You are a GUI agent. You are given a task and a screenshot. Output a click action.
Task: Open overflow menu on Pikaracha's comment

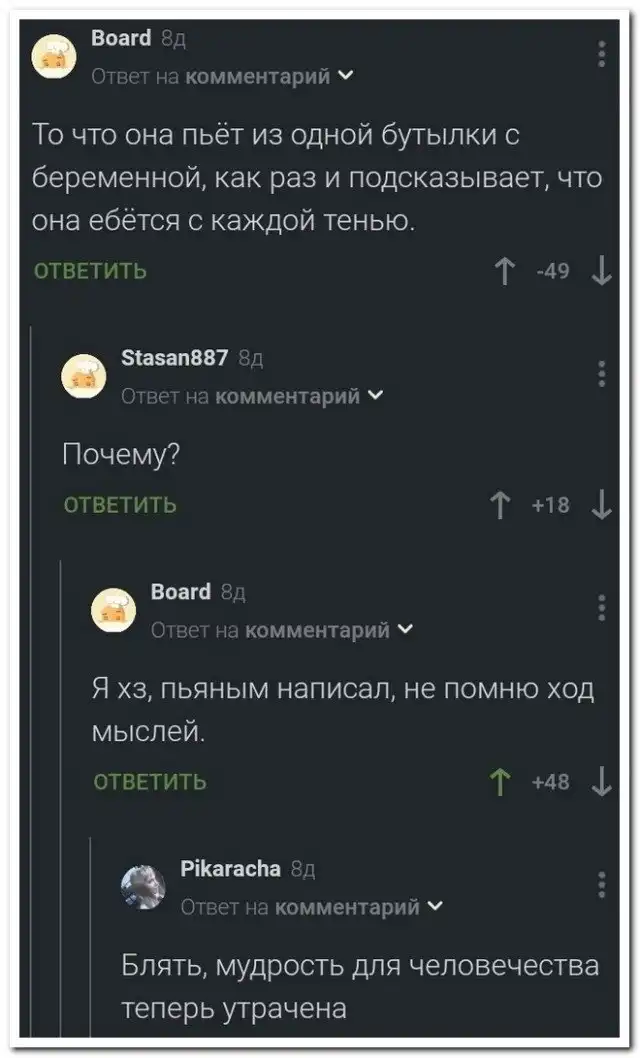(x=601, y=885)
